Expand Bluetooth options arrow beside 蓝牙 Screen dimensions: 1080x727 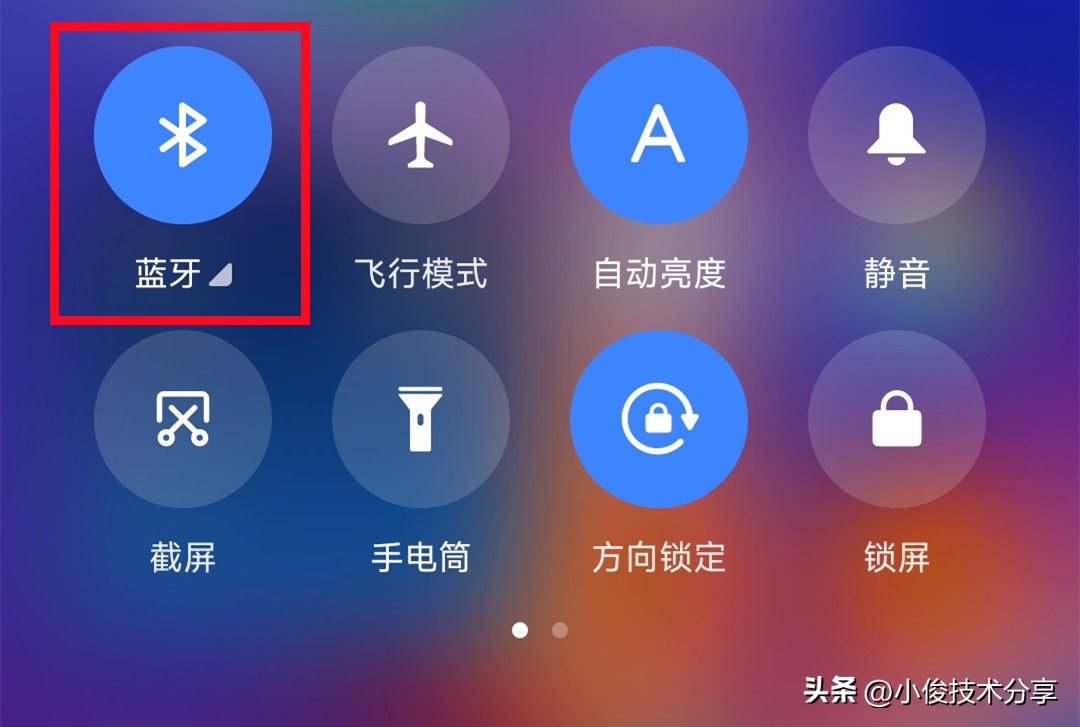pos(220,274)
